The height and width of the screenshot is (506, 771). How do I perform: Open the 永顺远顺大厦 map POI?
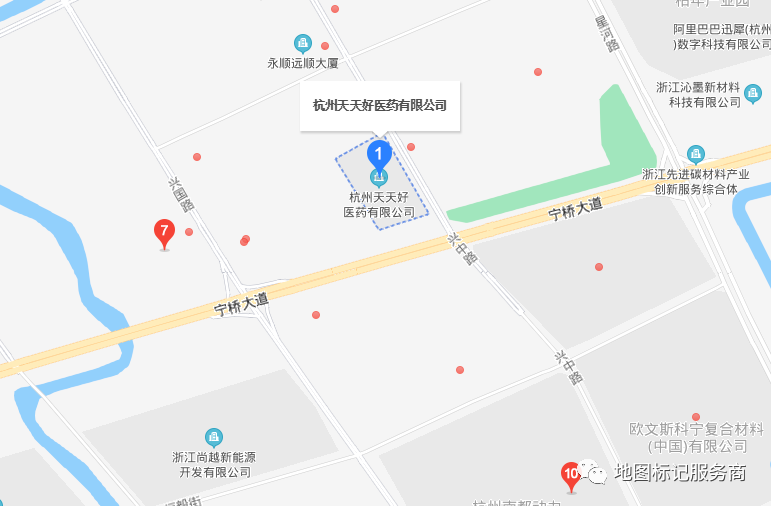pos(303,44)
